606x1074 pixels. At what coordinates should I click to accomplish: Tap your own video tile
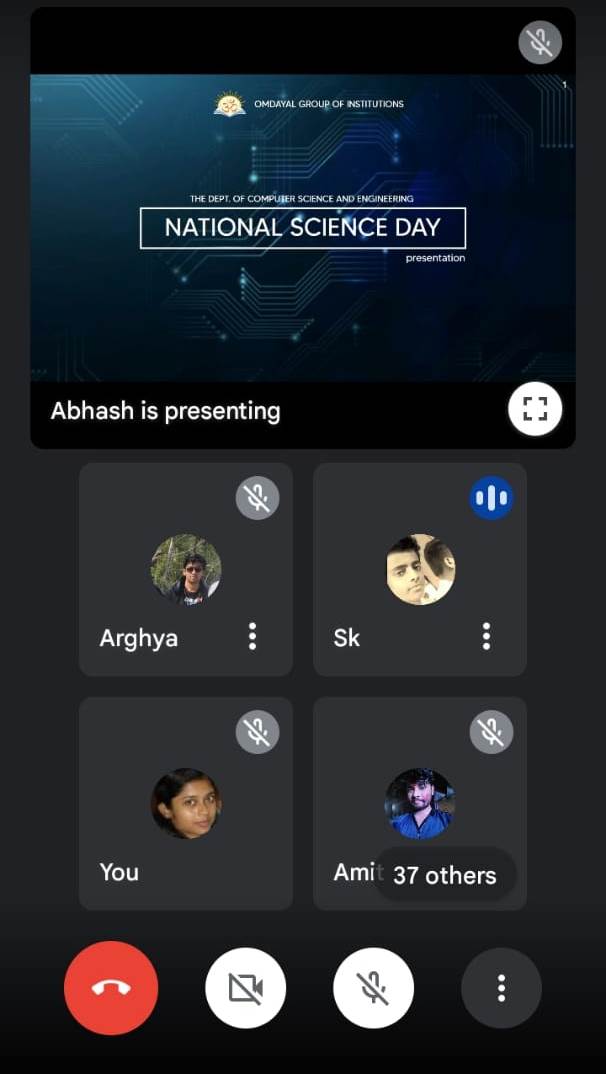click(x=186, y=803)
